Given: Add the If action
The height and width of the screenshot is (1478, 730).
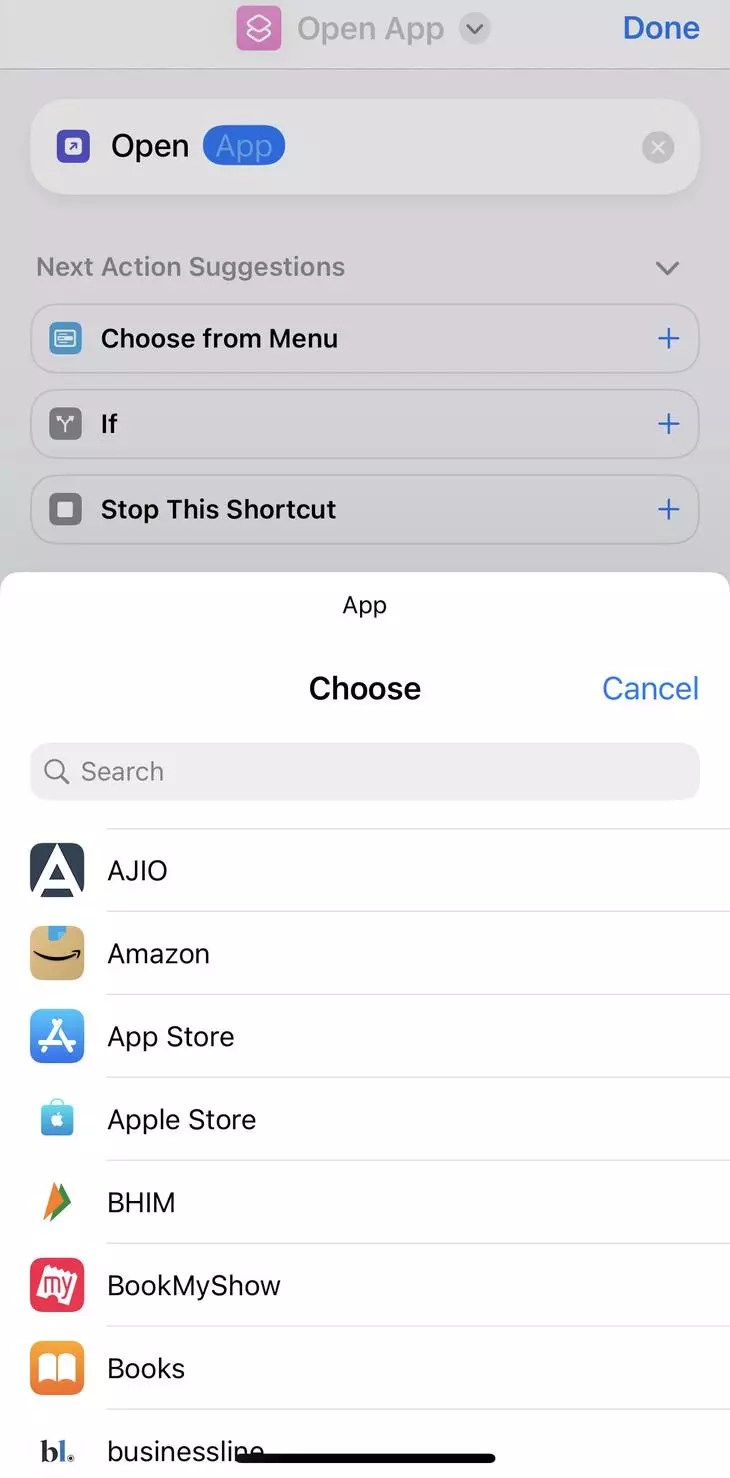Looking at the screenshot, I should 668,424.
